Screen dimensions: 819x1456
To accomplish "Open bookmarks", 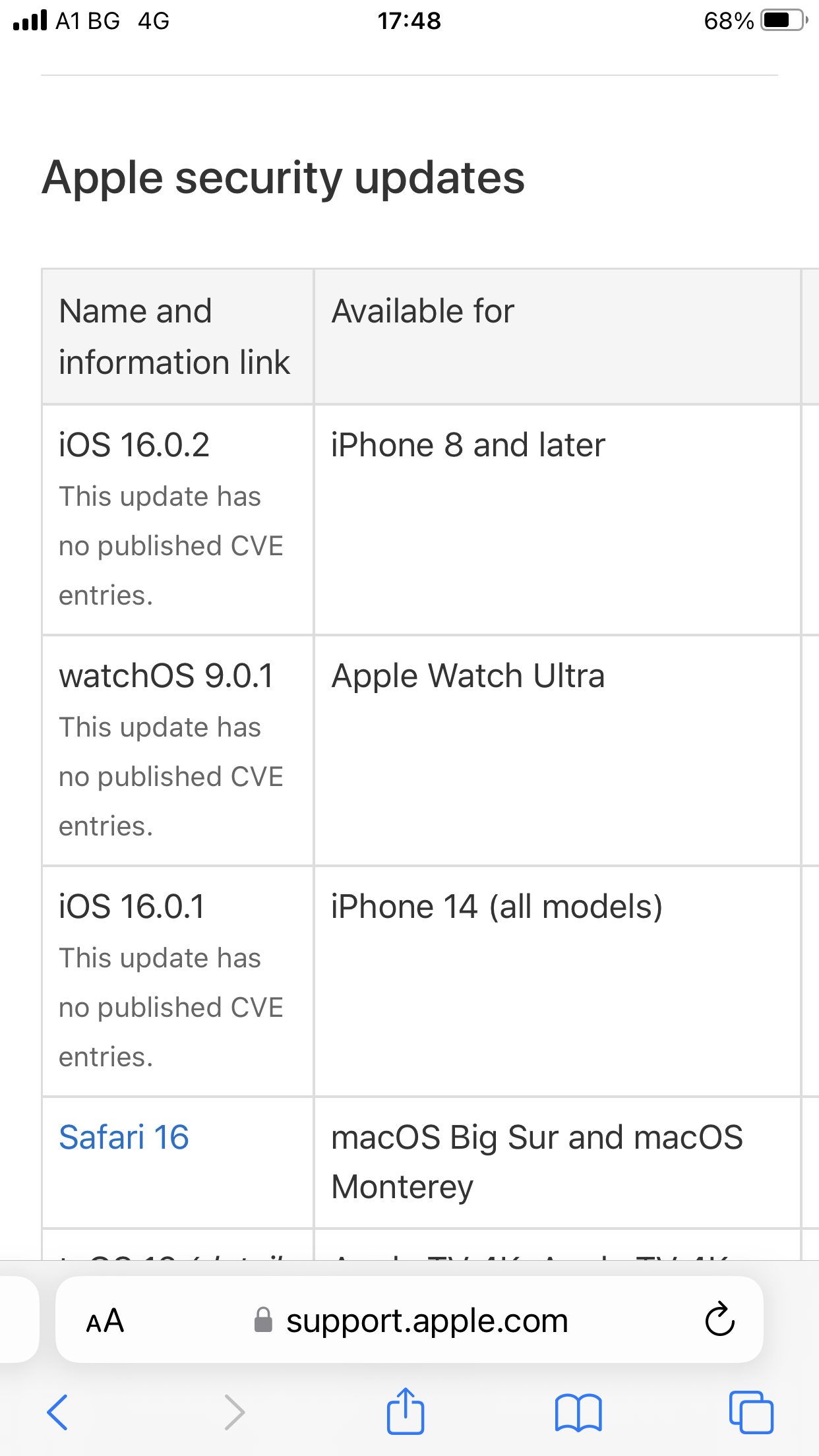I will click(x=578, y=1412).
